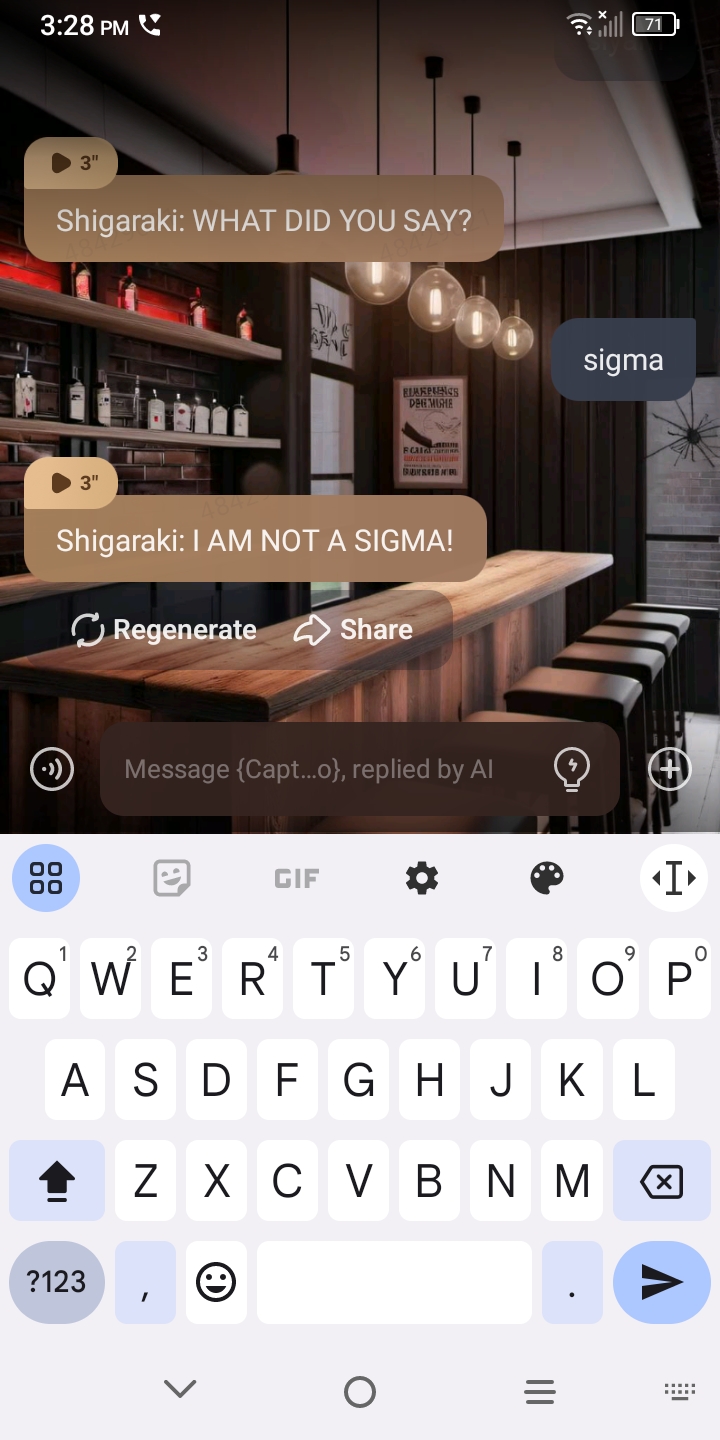The image size is (720, 1440).
Task: Open keyboard theme palette
Action: coord(547,878)
